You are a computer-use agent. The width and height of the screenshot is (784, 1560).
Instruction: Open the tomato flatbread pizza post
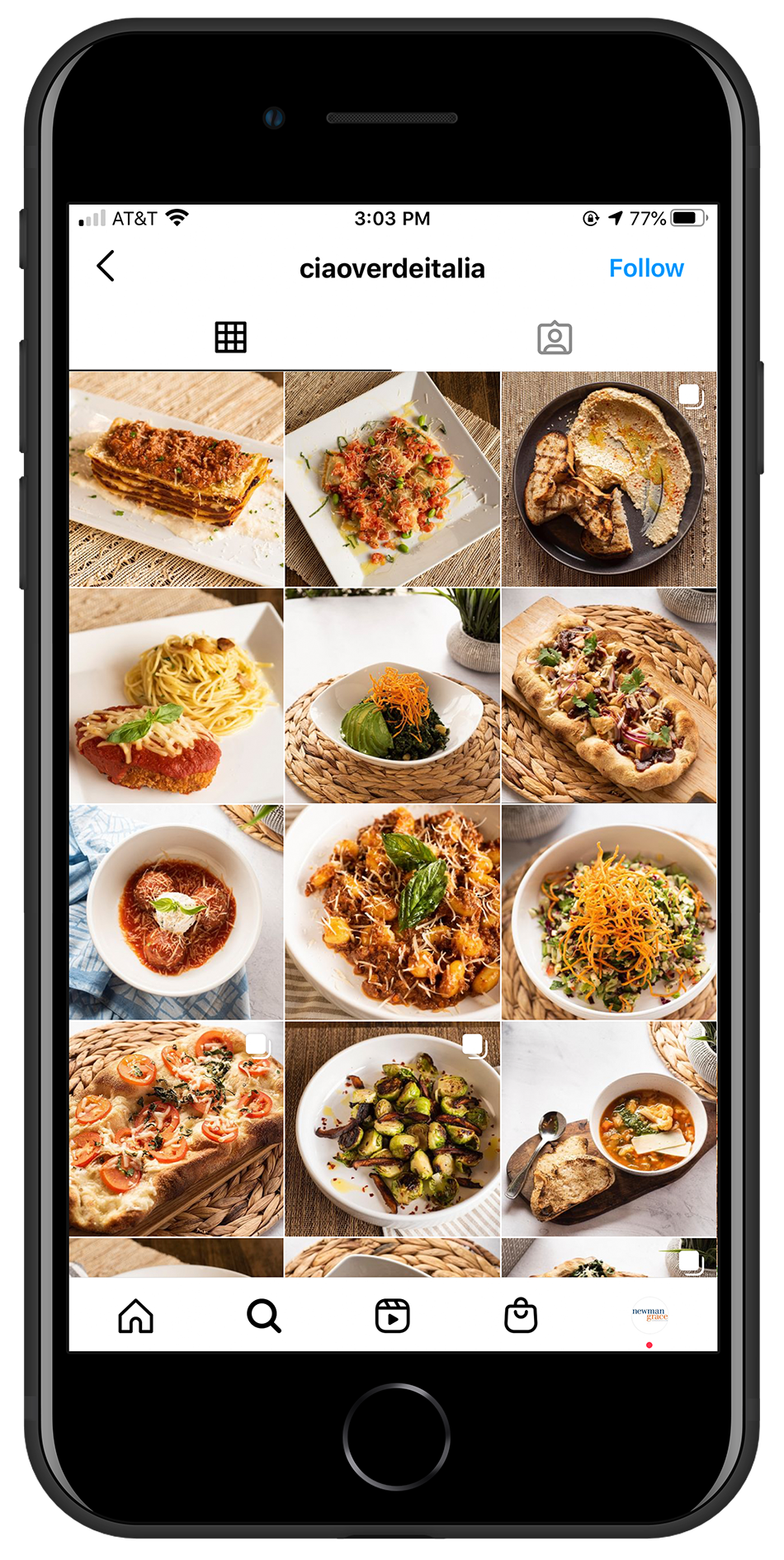176,1128
